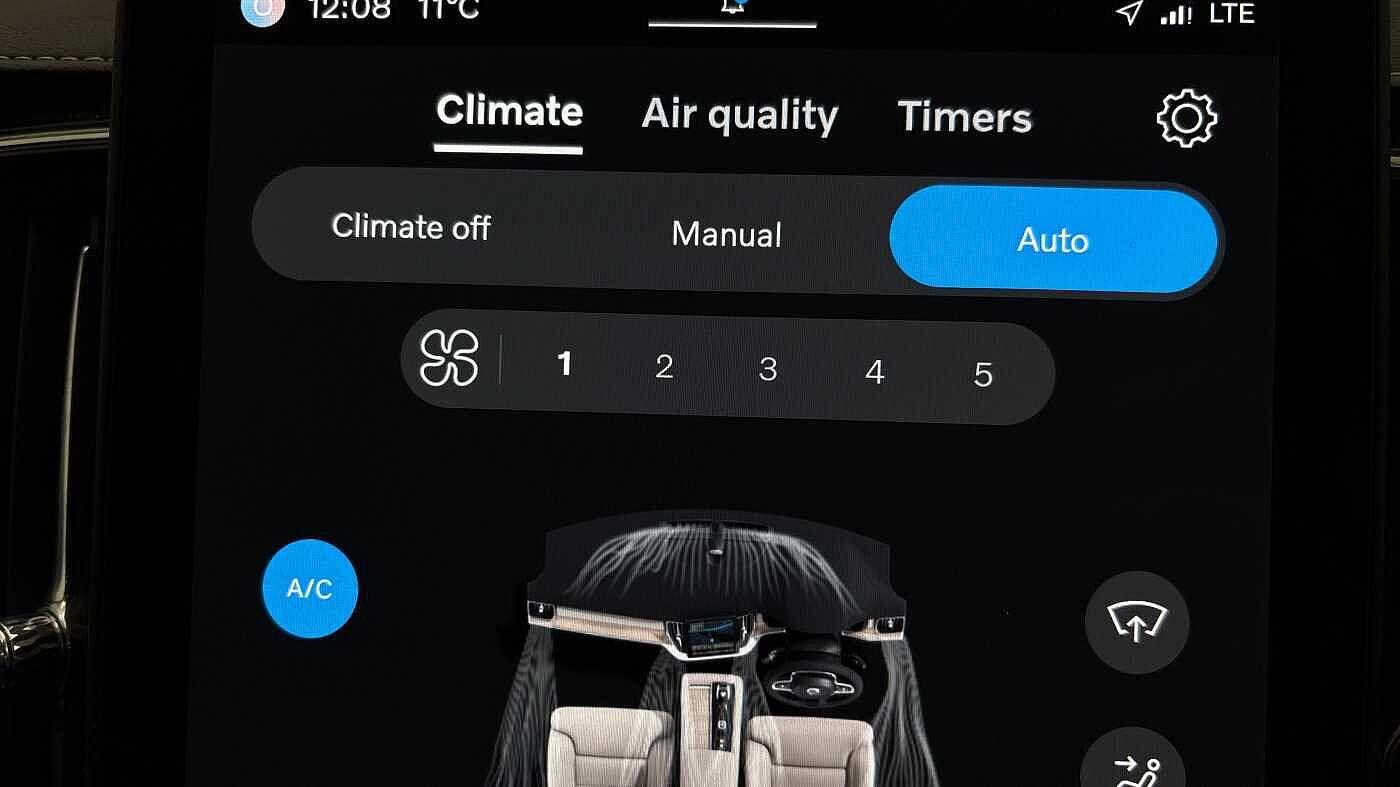Select the Climate tab
Screen dimensions: 1400x787
click(x=509, y=111)
